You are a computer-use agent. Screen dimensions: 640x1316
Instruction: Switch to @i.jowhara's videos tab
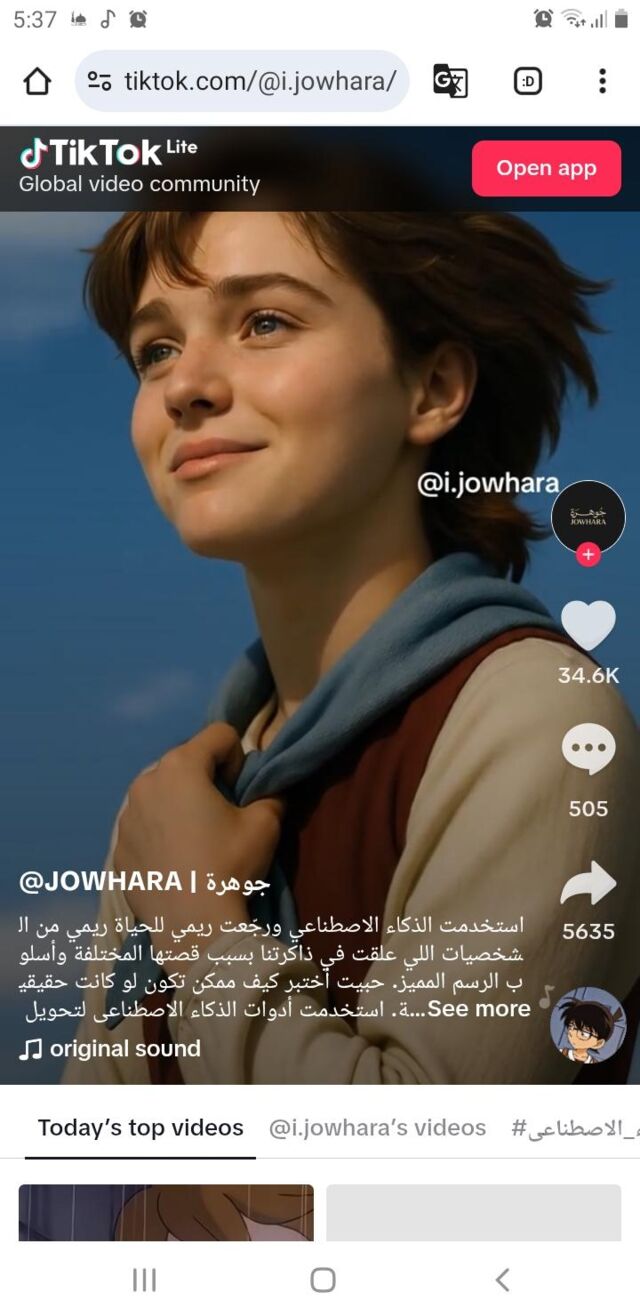[377, 1128]
